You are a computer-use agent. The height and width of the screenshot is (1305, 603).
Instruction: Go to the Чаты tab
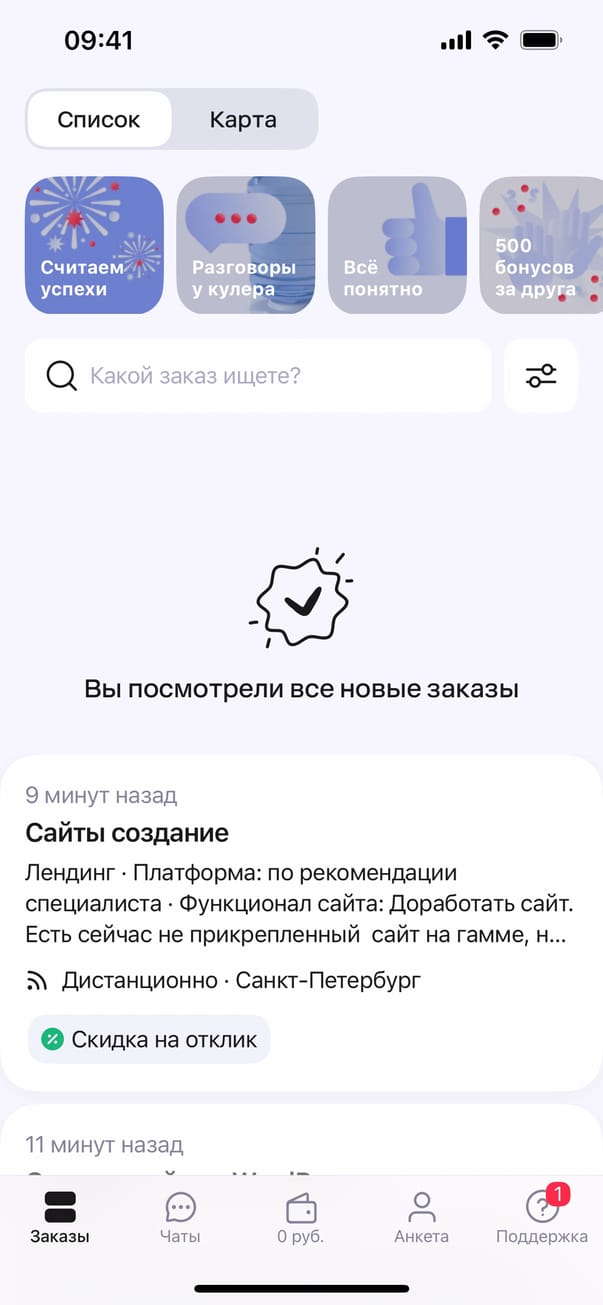(x=180, y=1217)
